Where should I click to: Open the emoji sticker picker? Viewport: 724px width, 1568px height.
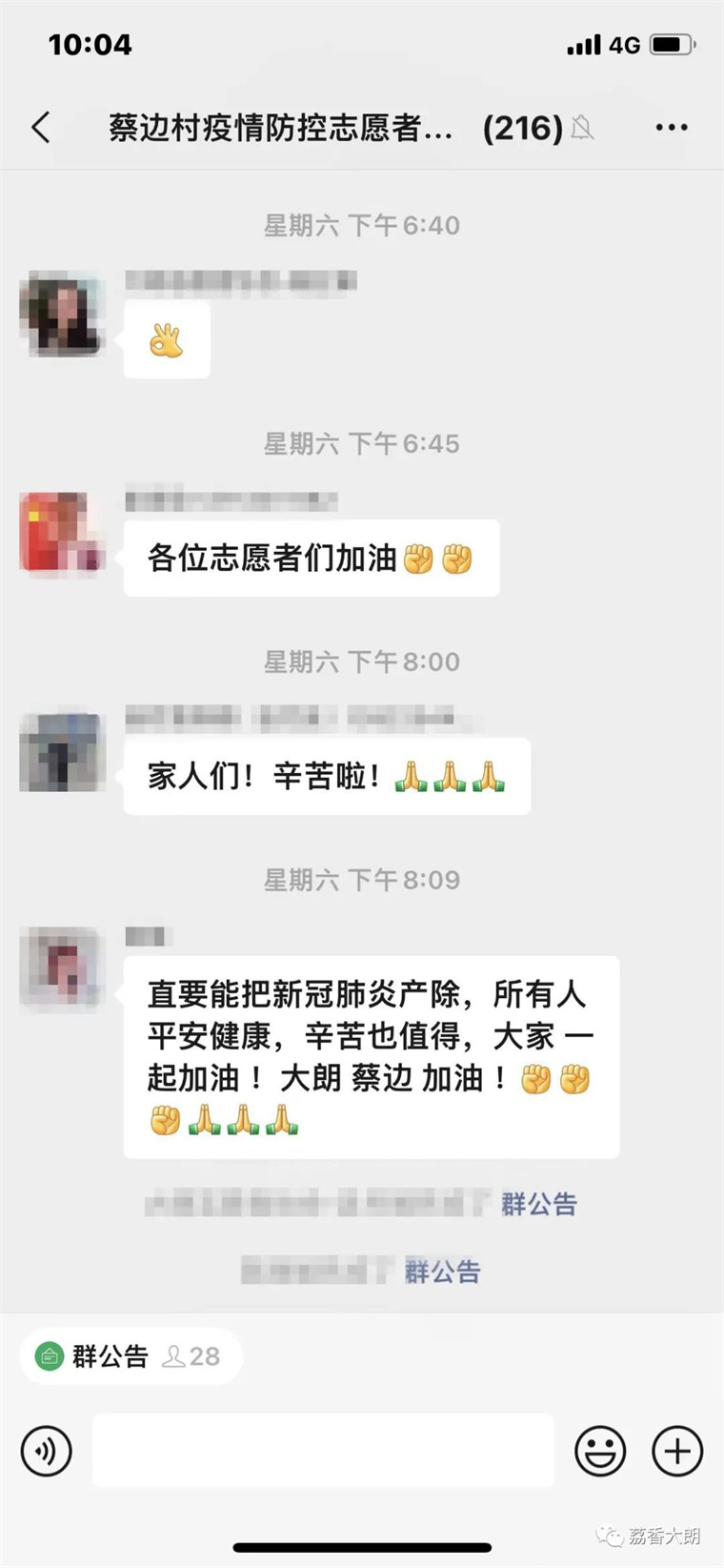coord(600,1451)
